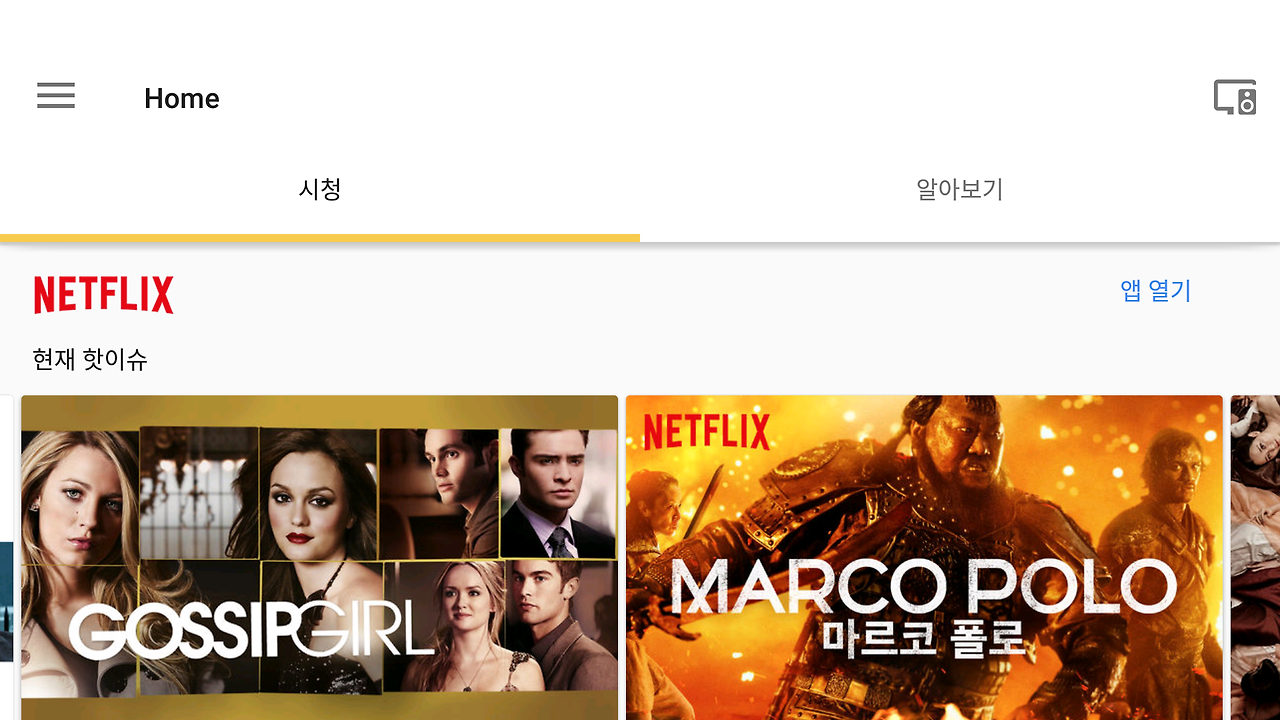1280x720 pixels.
Task: Open the Gossip Girl card
Action: [320, 557]
